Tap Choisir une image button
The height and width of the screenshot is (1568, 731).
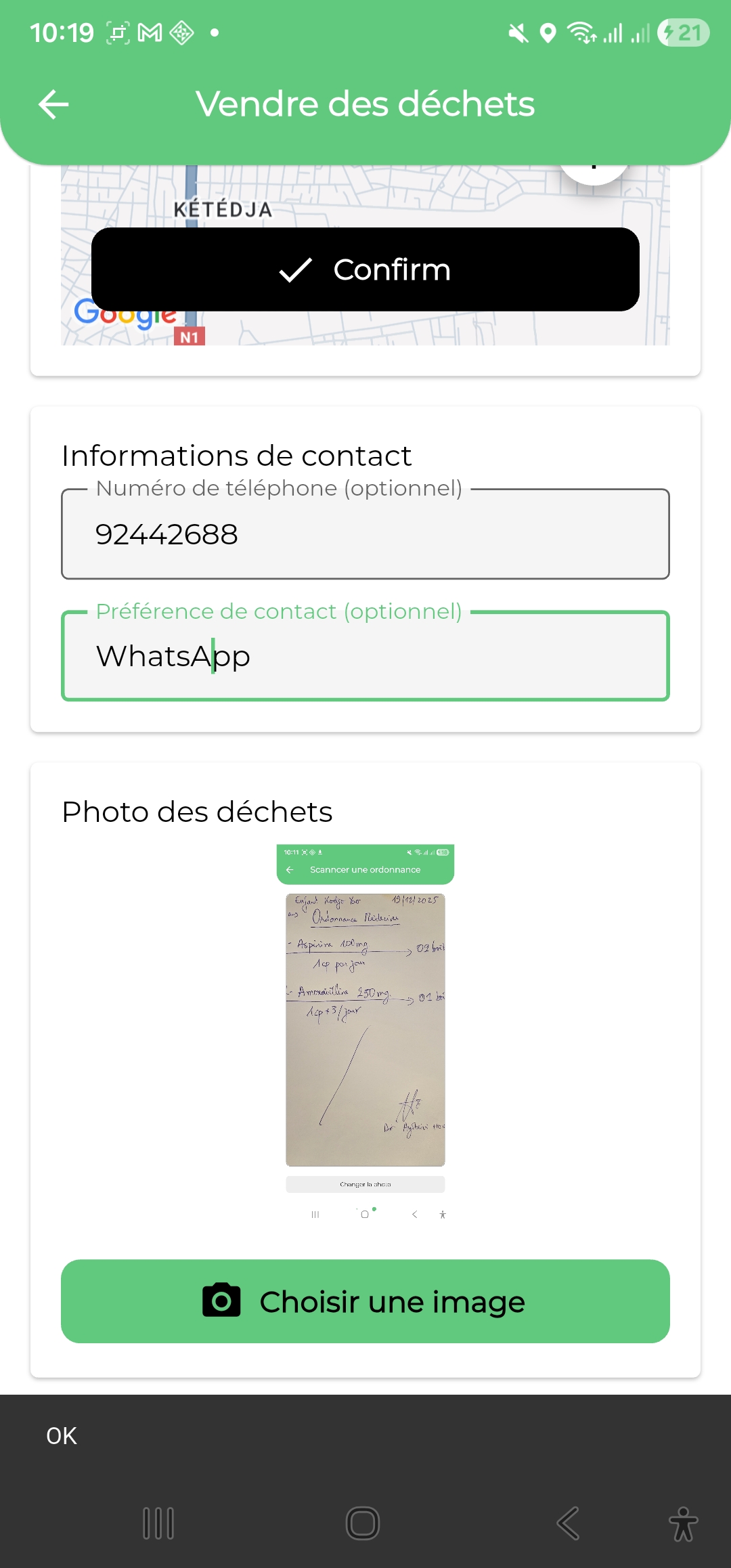coord(365,1301)
